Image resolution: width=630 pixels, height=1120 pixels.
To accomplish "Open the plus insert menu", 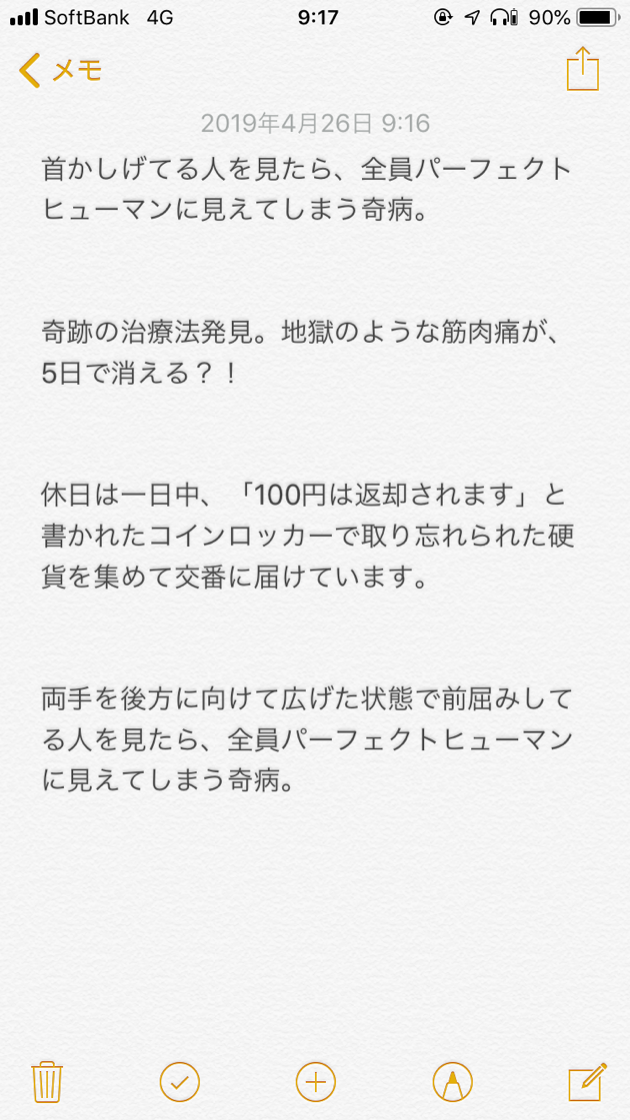I will coord(316,1081).
